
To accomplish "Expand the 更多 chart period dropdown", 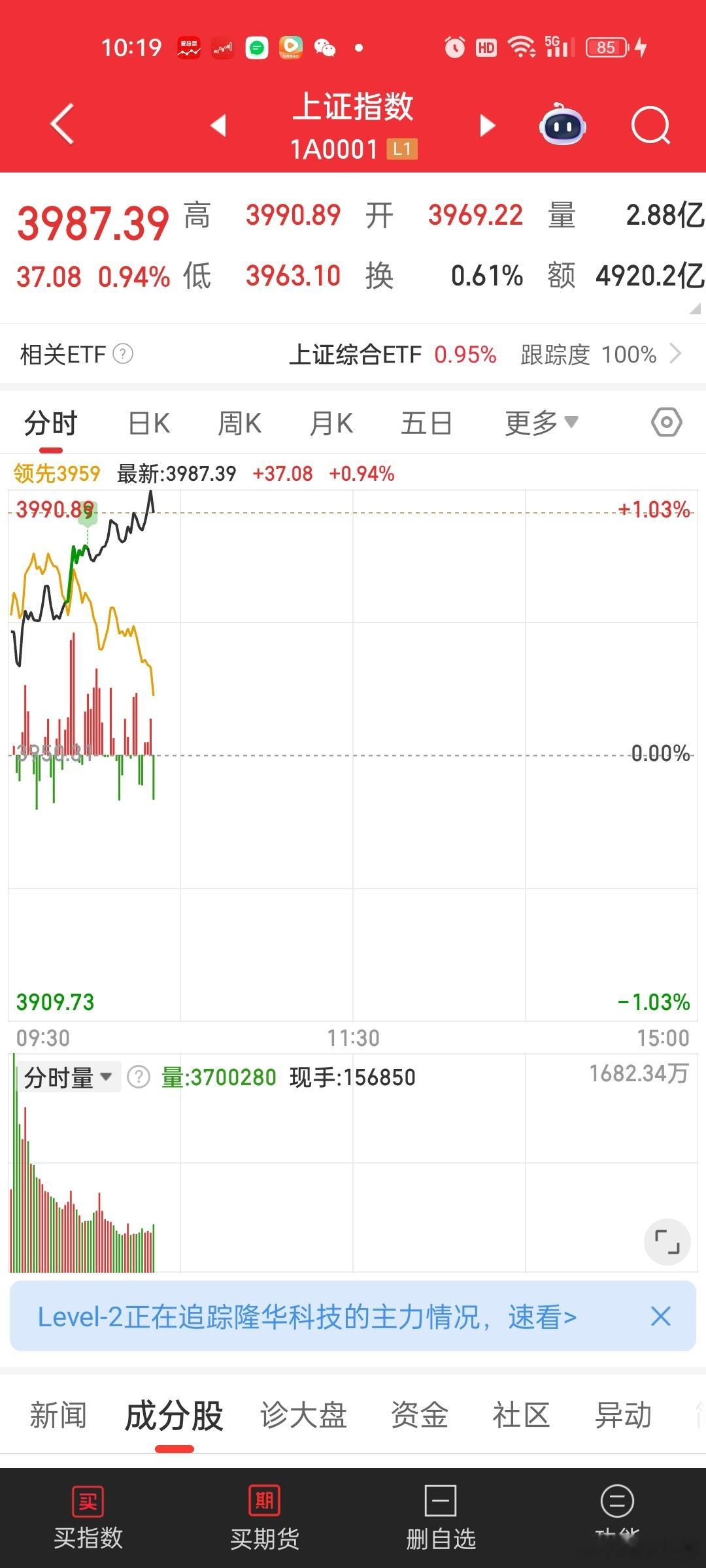I will [541, 423].
